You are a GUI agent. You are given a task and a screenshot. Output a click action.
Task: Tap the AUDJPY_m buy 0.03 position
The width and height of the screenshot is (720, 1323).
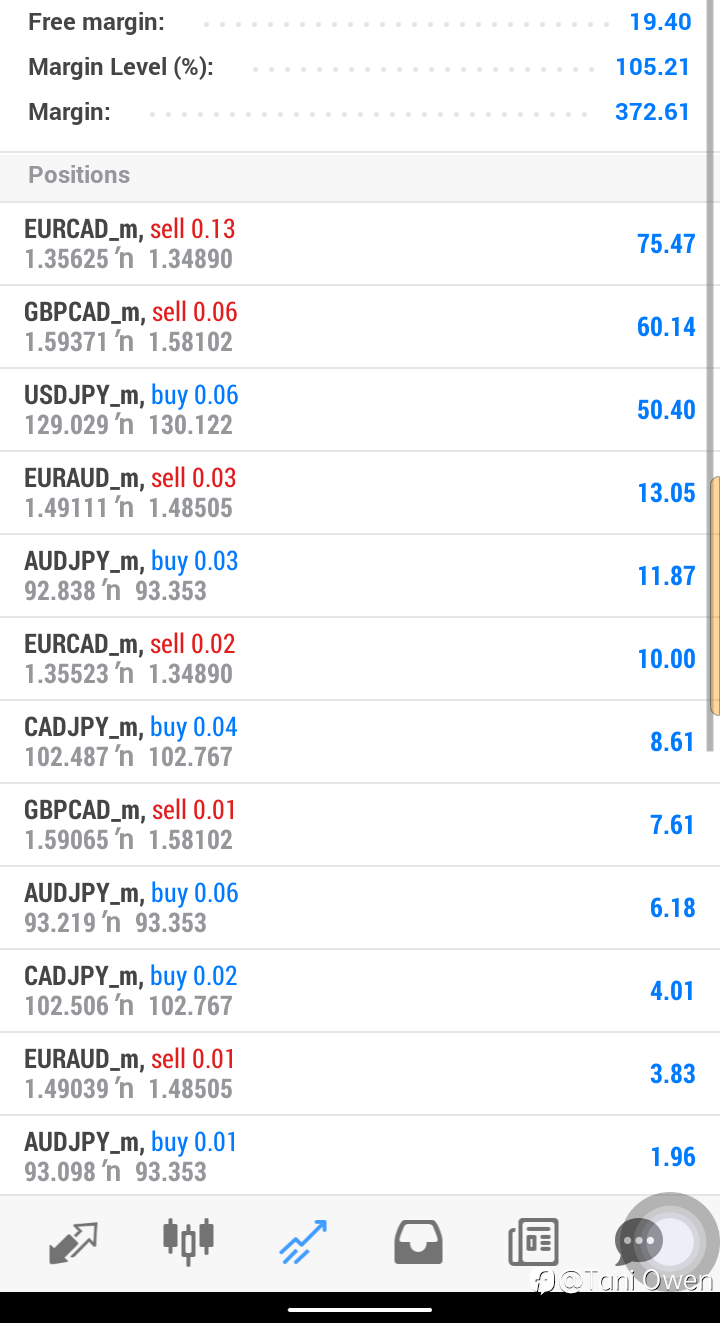coord(360,576)
